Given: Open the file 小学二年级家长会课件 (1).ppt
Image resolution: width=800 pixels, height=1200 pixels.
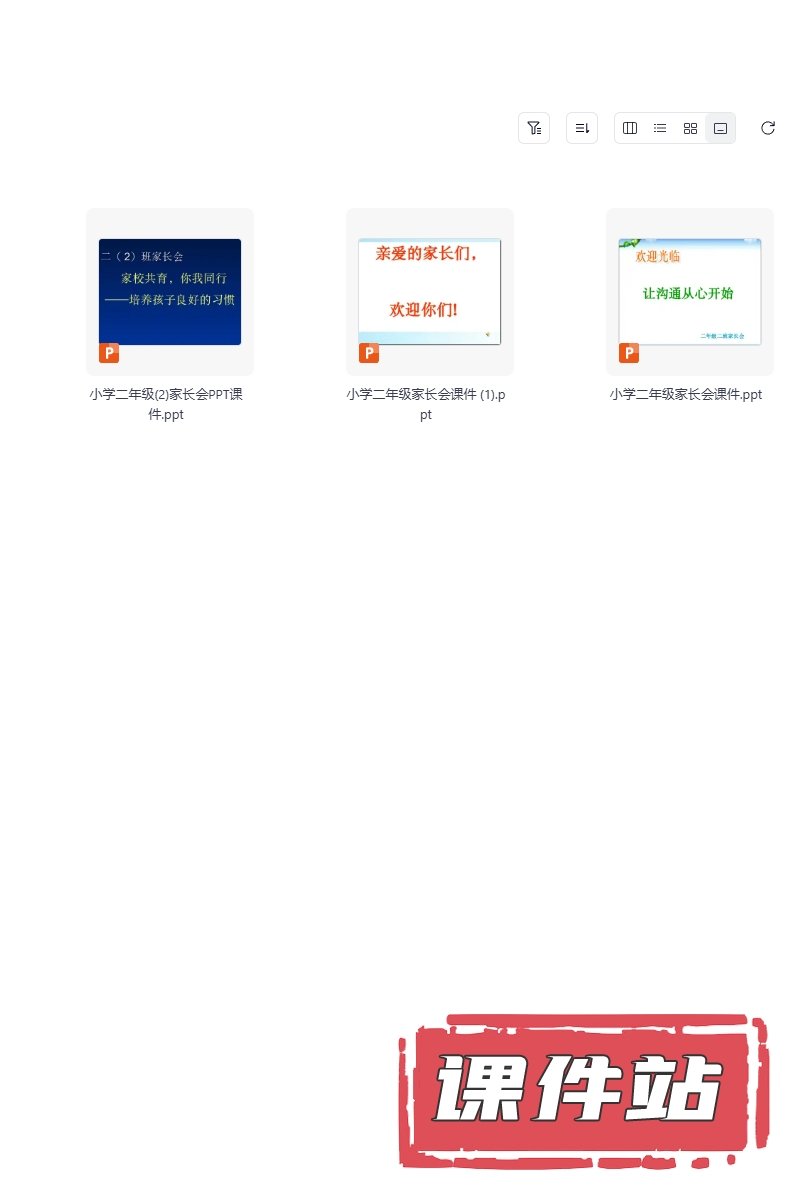Looking at the screenshot, I should pos(430,292).
